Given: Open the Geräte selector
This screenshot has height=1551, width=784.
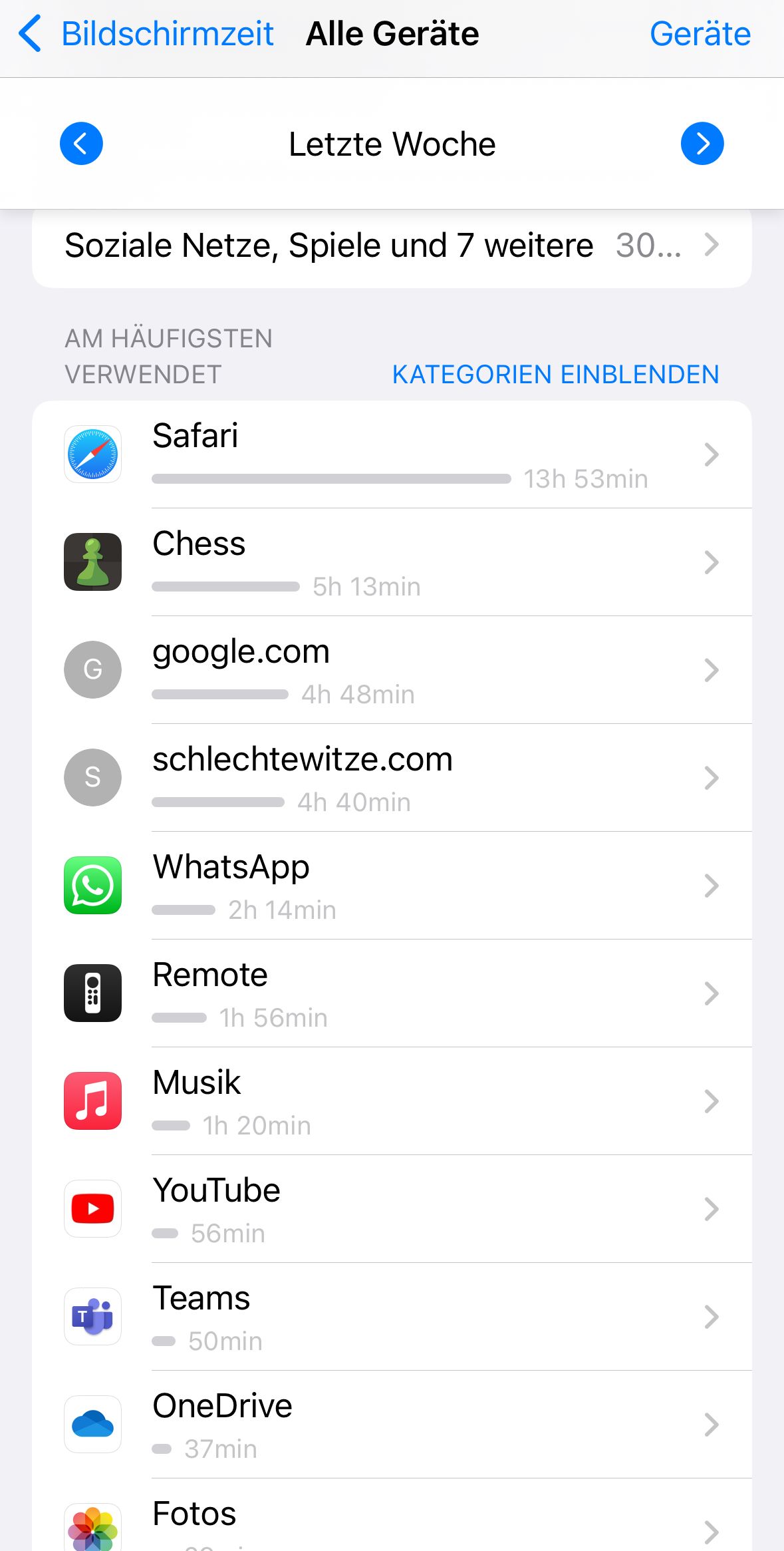Looking at the screenshot, I should coord(700,34).
